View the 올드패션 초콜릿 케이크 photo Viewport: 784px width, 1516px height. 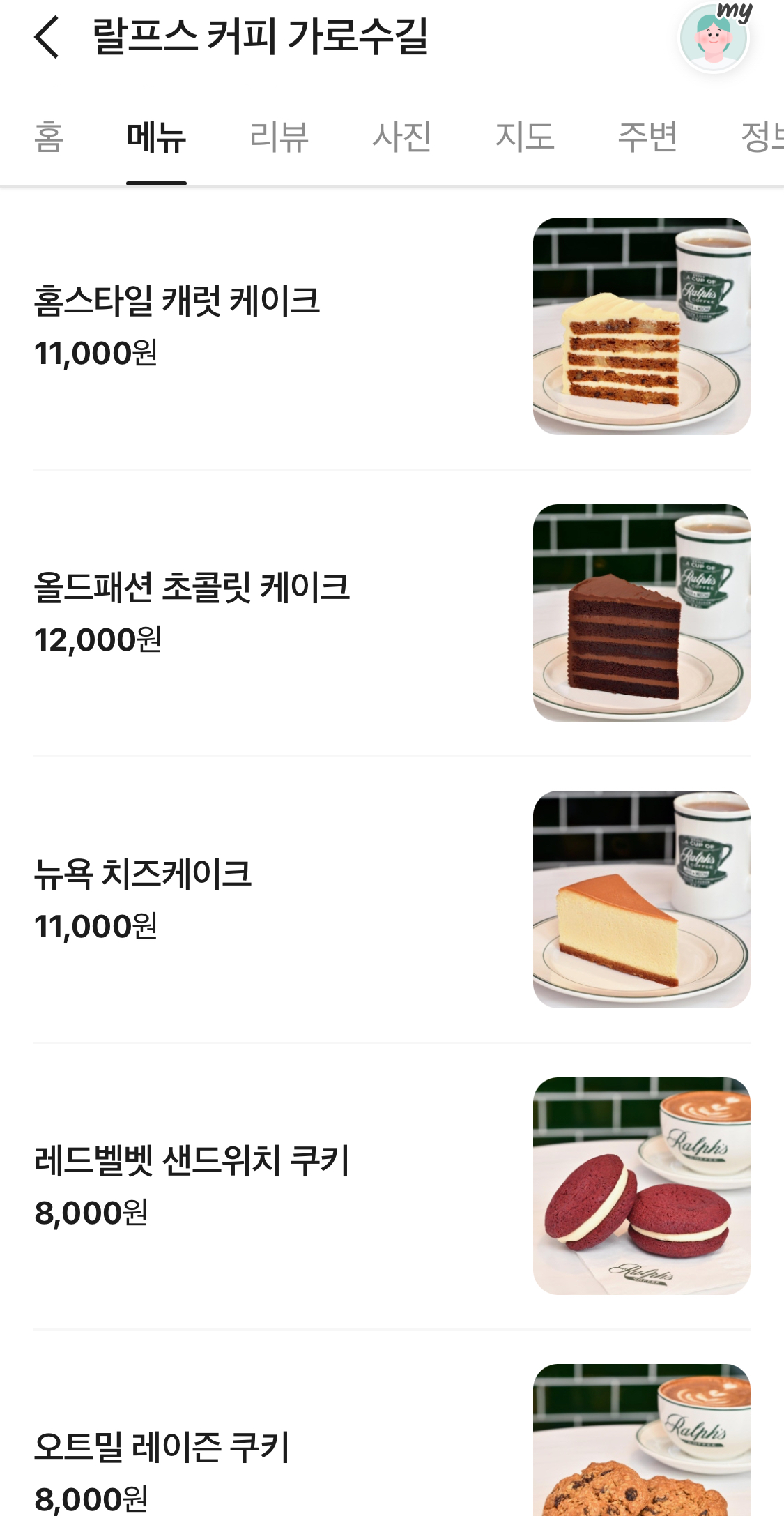(x=641, y=613)
